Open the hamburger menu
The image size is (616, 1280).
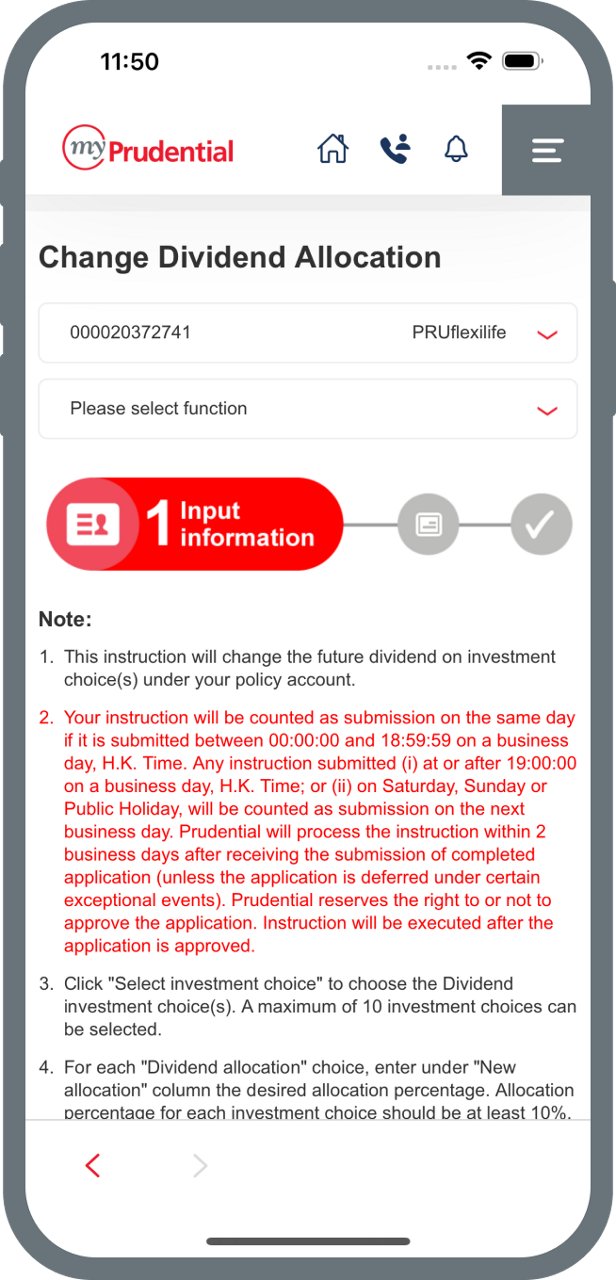tap(547, 150)
